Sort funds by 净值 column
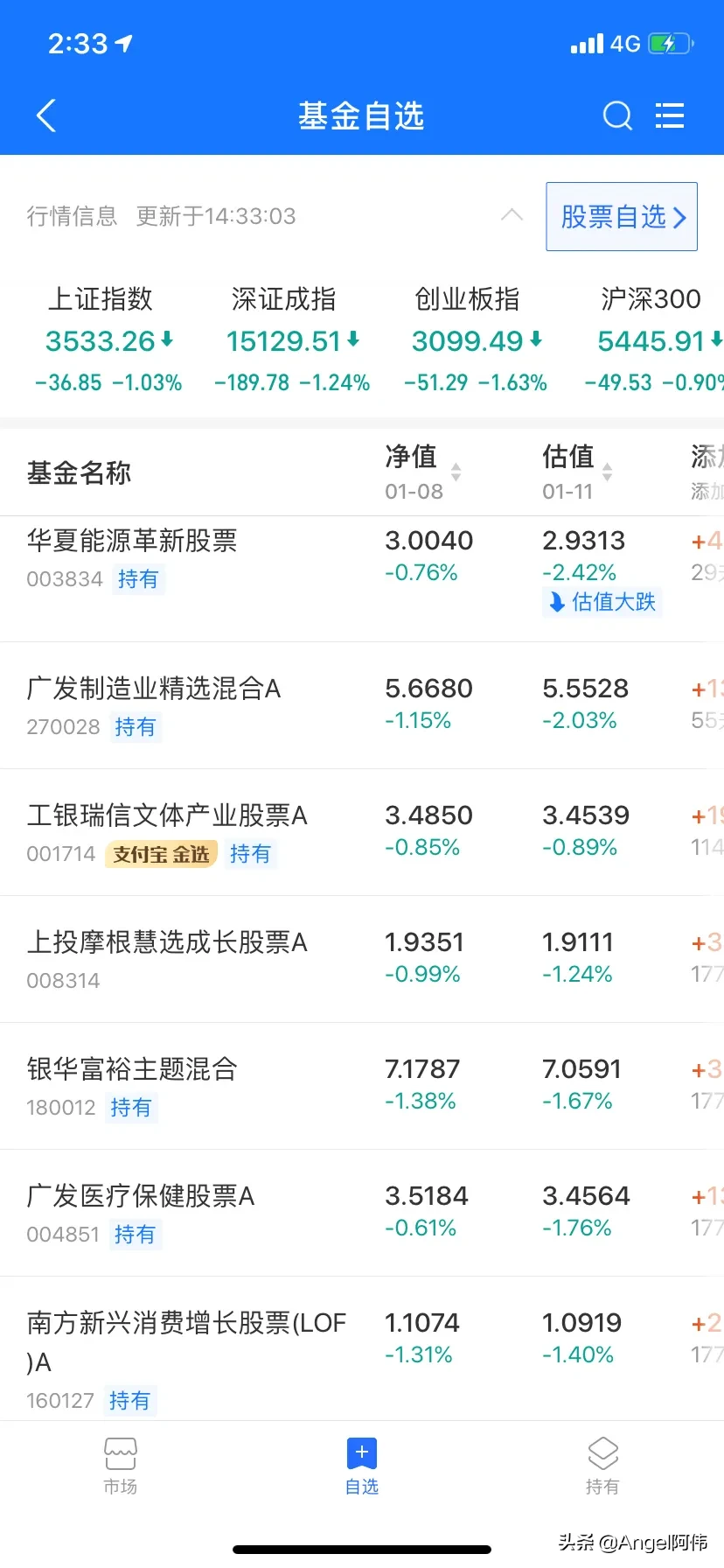This screenshot has width=724, height=1568. pos(423,472)
